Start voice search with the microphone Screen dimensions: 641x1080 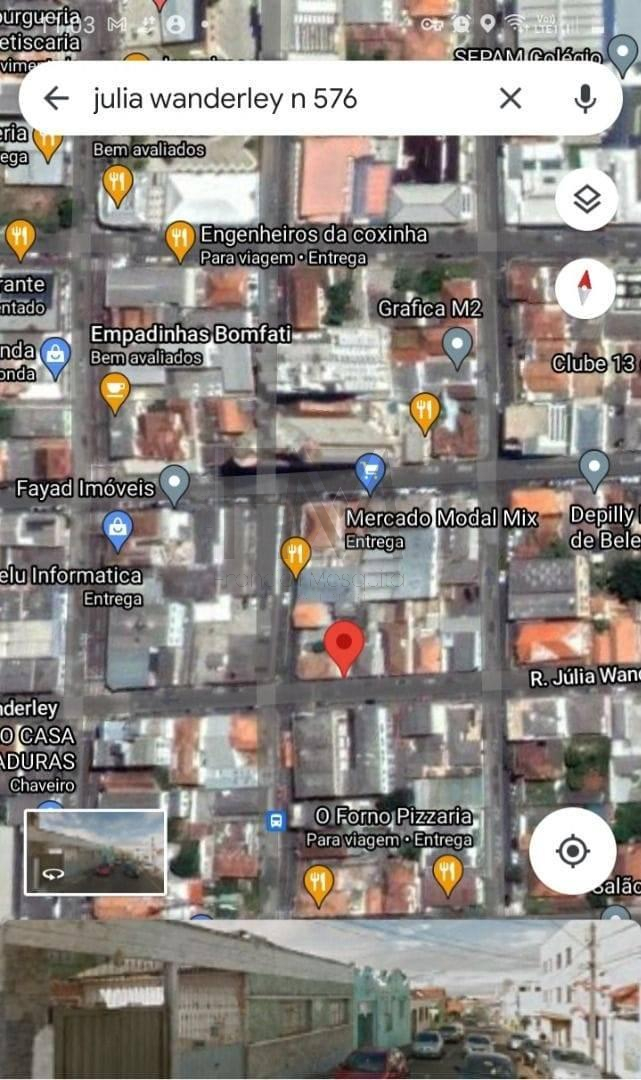585,98
